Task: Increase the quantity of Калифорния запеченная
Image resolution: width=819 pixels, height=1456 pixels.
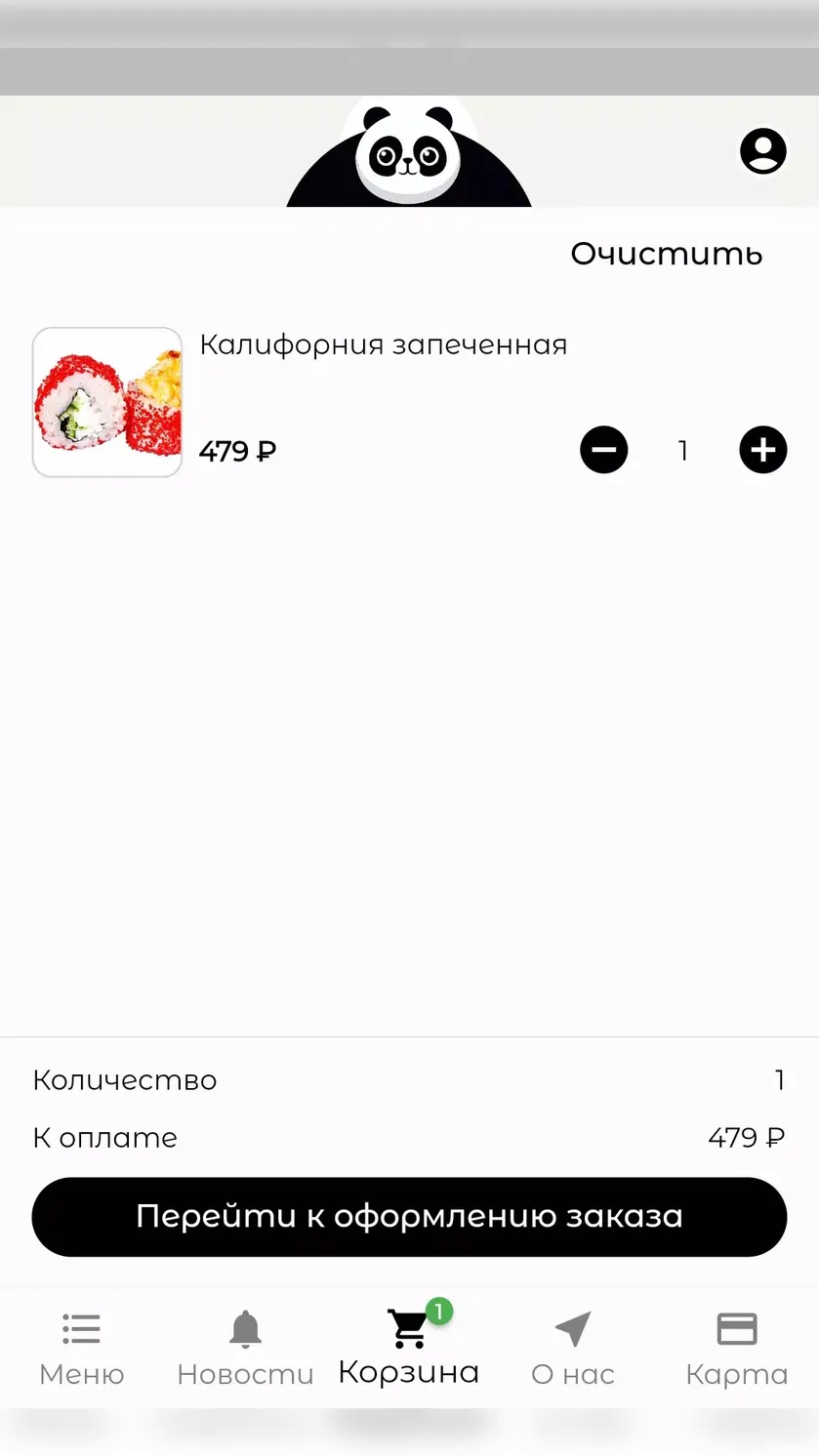Action: [x=763, y=450]
